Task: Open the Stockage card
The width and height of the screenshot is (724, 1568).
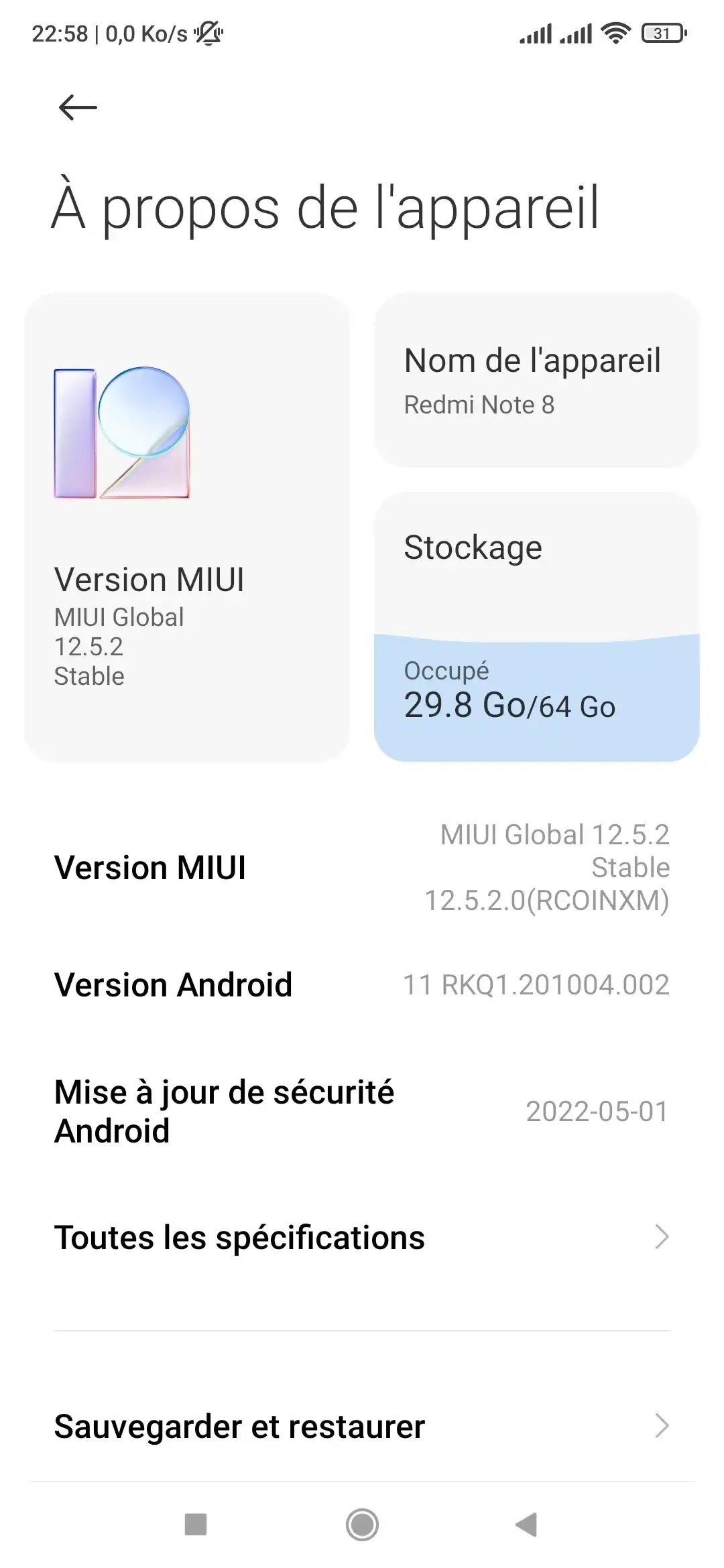Action: click(536, 627)
